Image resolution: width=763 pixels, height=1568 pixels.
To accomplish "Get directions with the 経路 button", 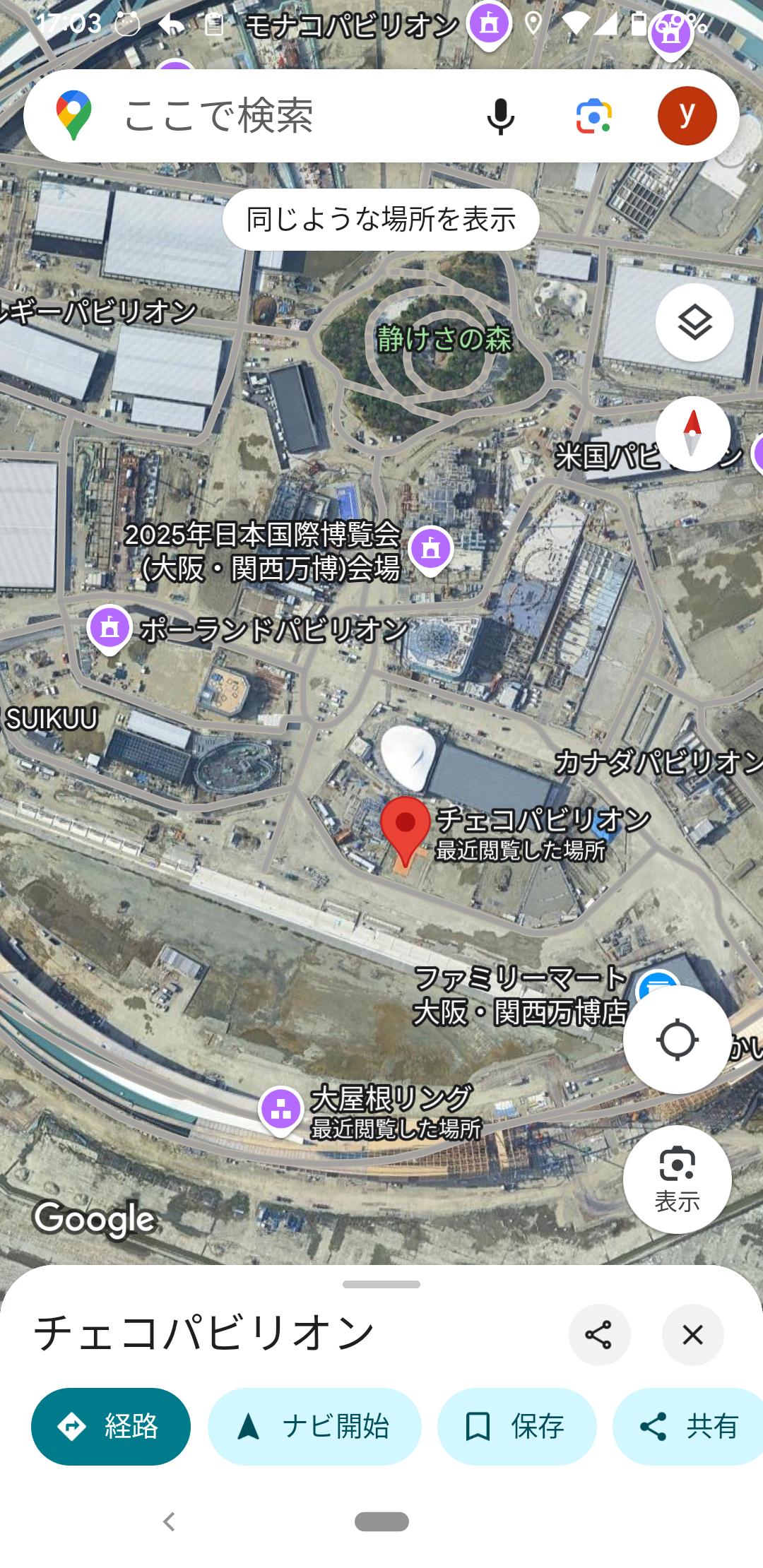I will pyautogui.click(x=111, y=1427).
